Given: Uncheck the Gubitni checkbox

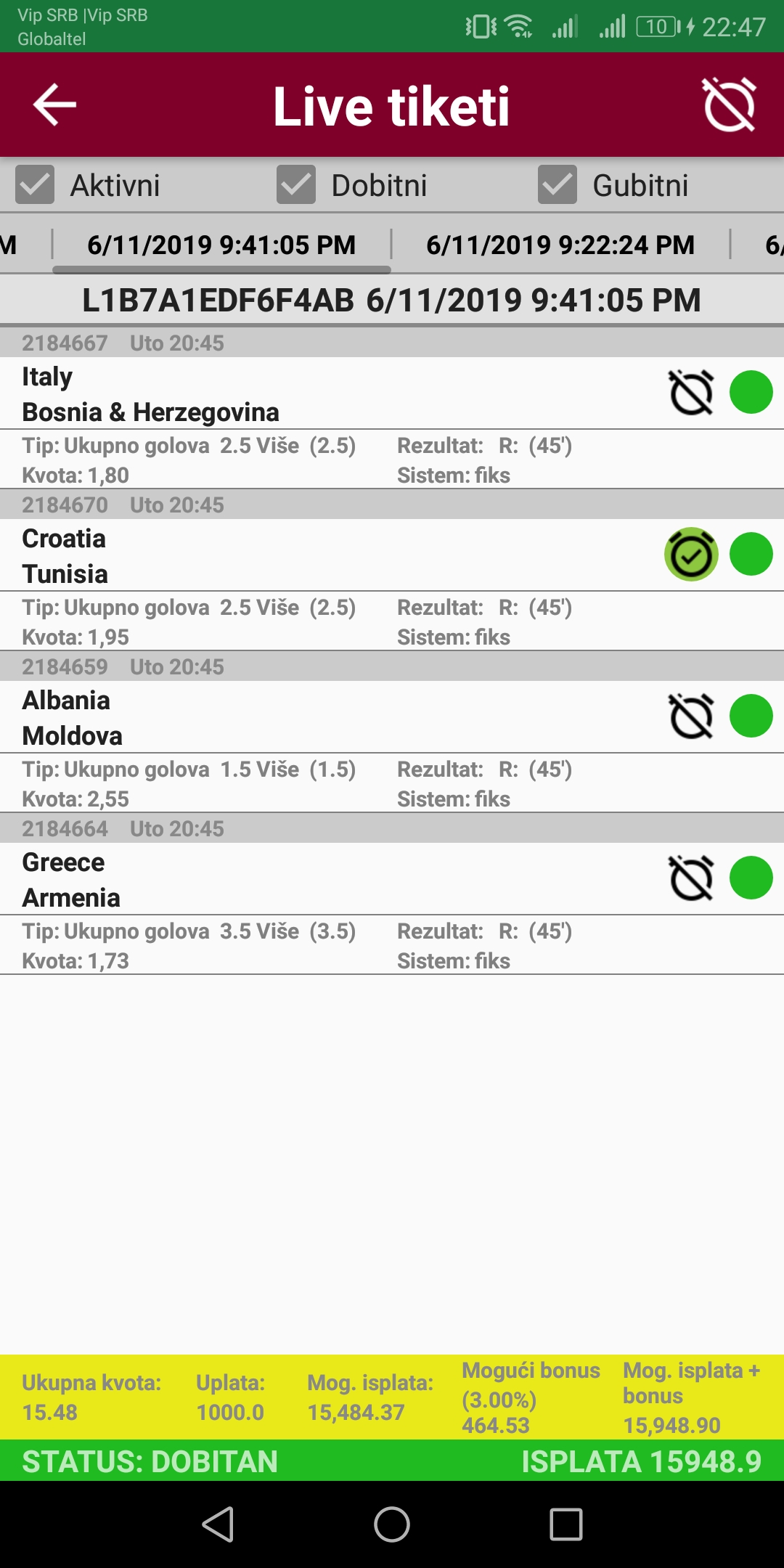Looking at the screenshot, I should pos(558,184).
